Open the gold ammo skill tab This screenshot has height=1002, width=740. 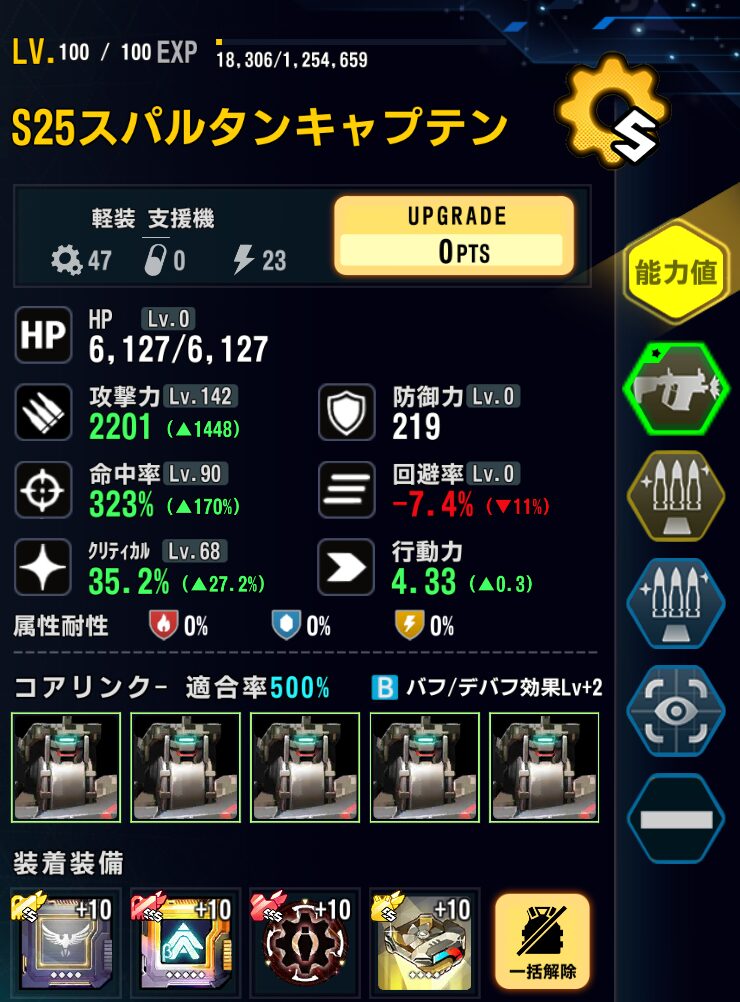click(676, 496)
